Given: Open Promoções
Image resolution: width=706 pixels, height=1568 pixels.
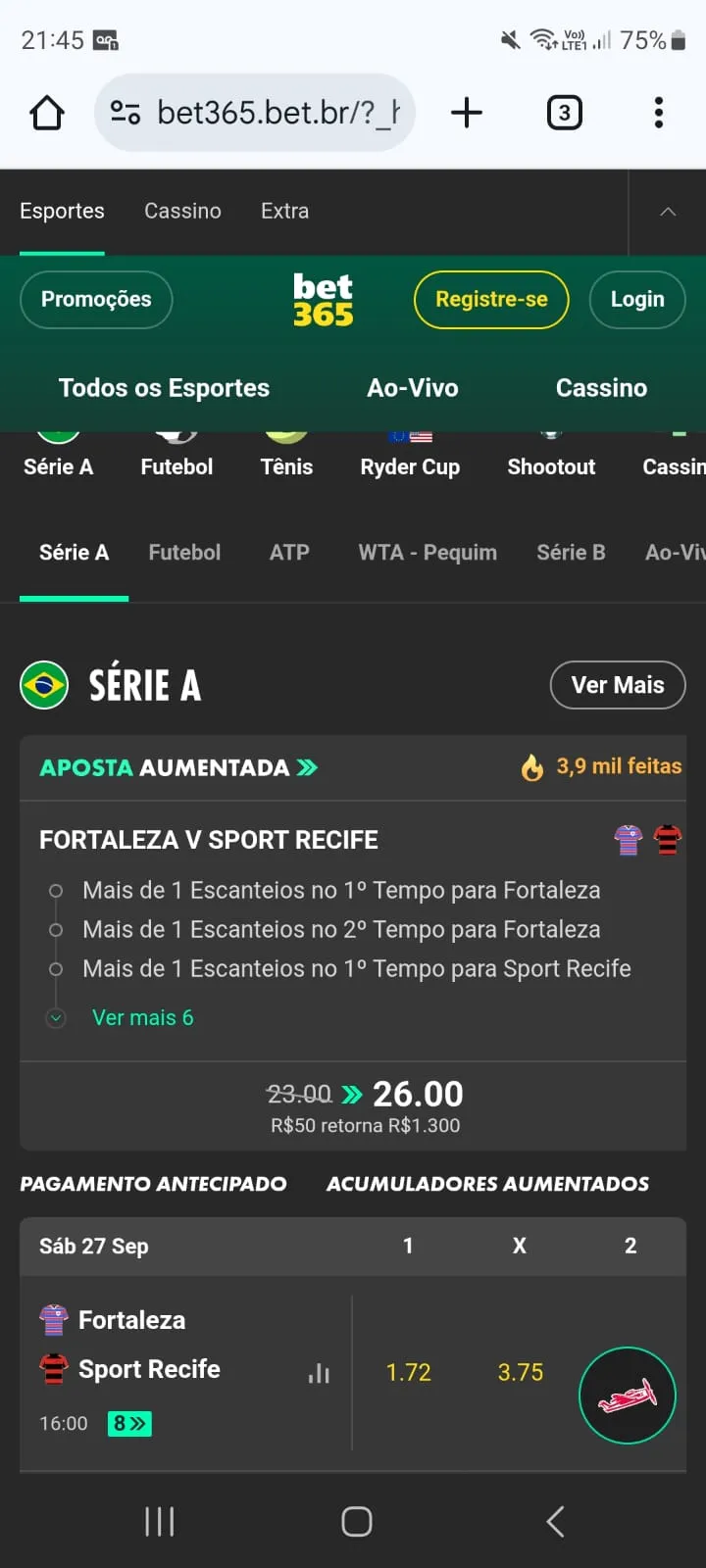Looking at the screenshot, I should click(95, 300).
